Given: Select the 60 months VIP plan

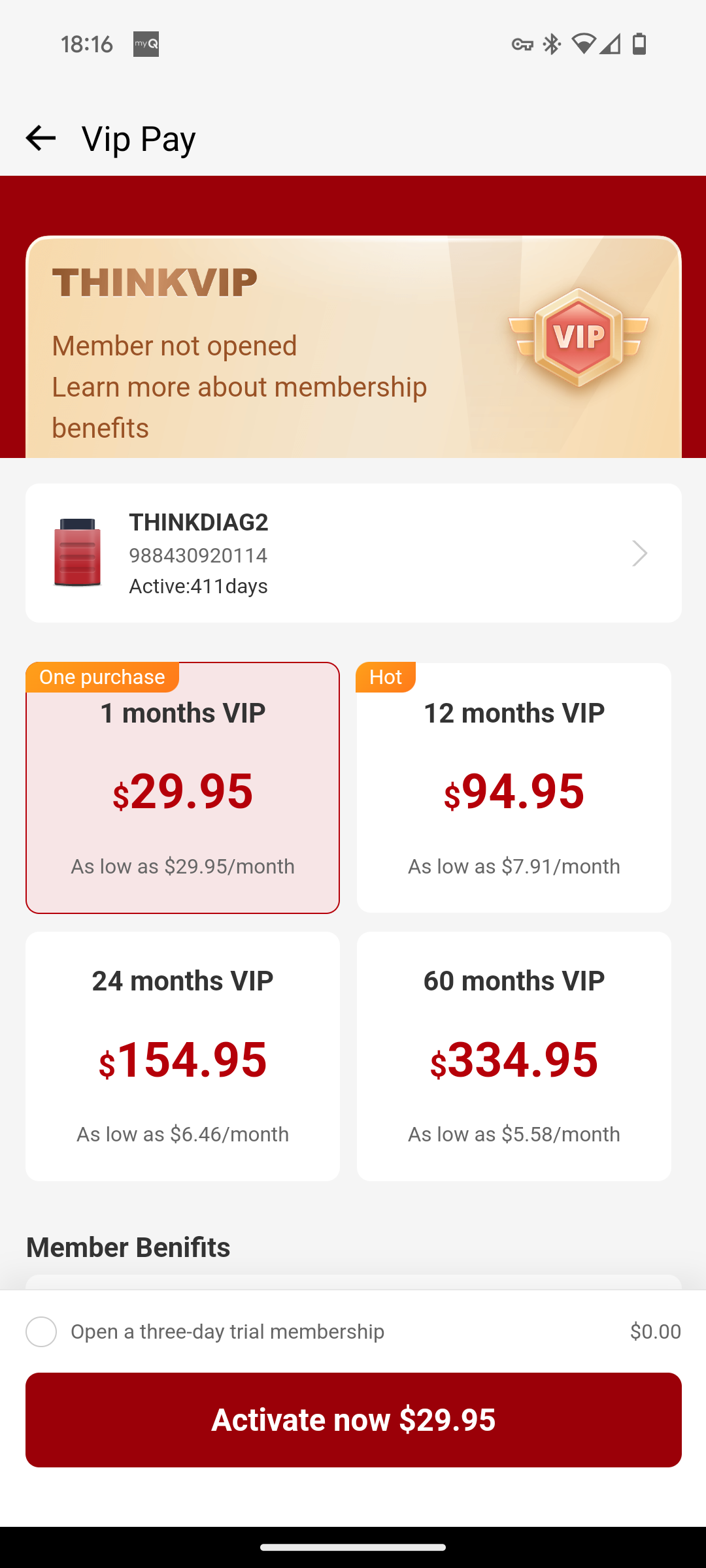Looking at the screenshot, I should point(514,1056).
